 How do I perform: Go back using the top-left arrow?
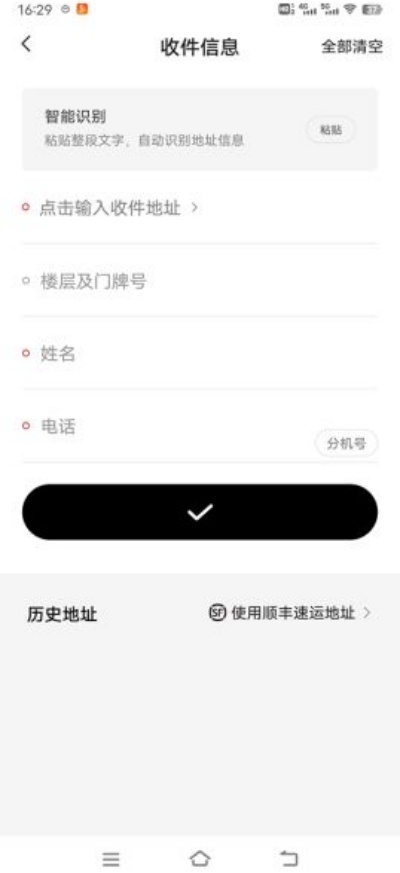pyautogui.click(x=26, y=45)
